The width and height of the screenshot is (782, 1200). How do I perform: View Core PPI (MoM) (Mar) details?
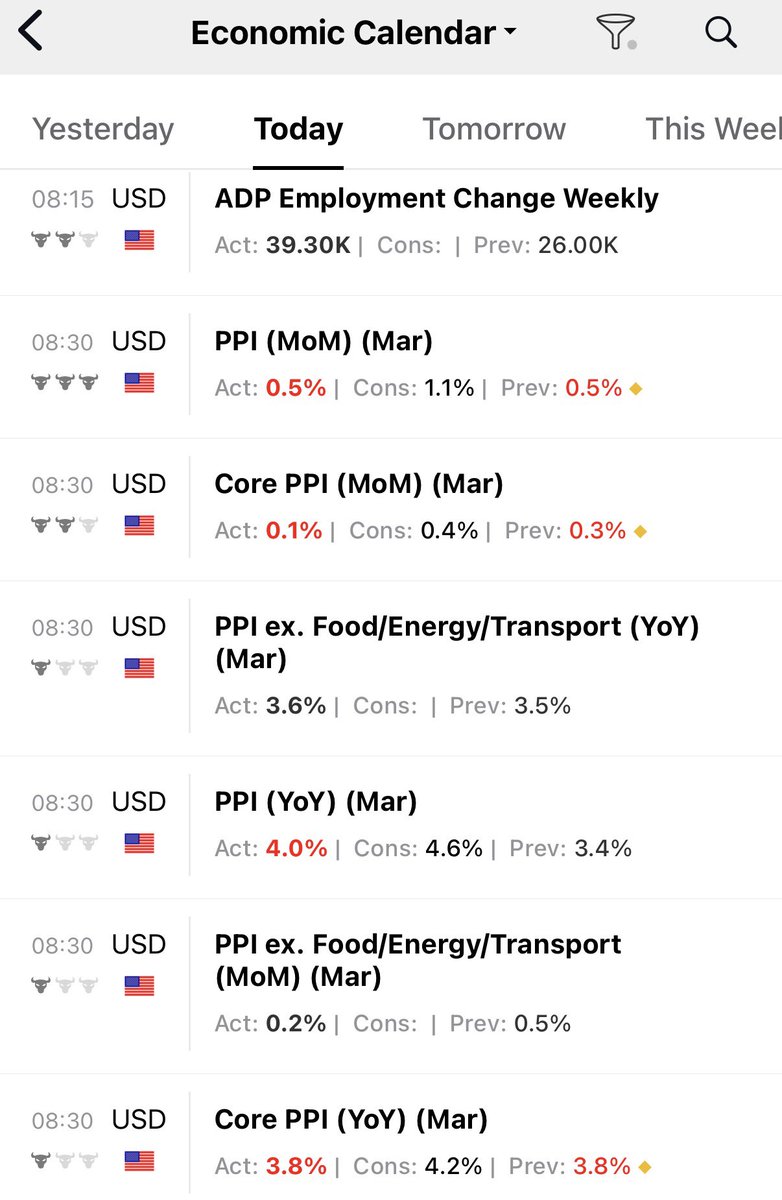point(359,485)
